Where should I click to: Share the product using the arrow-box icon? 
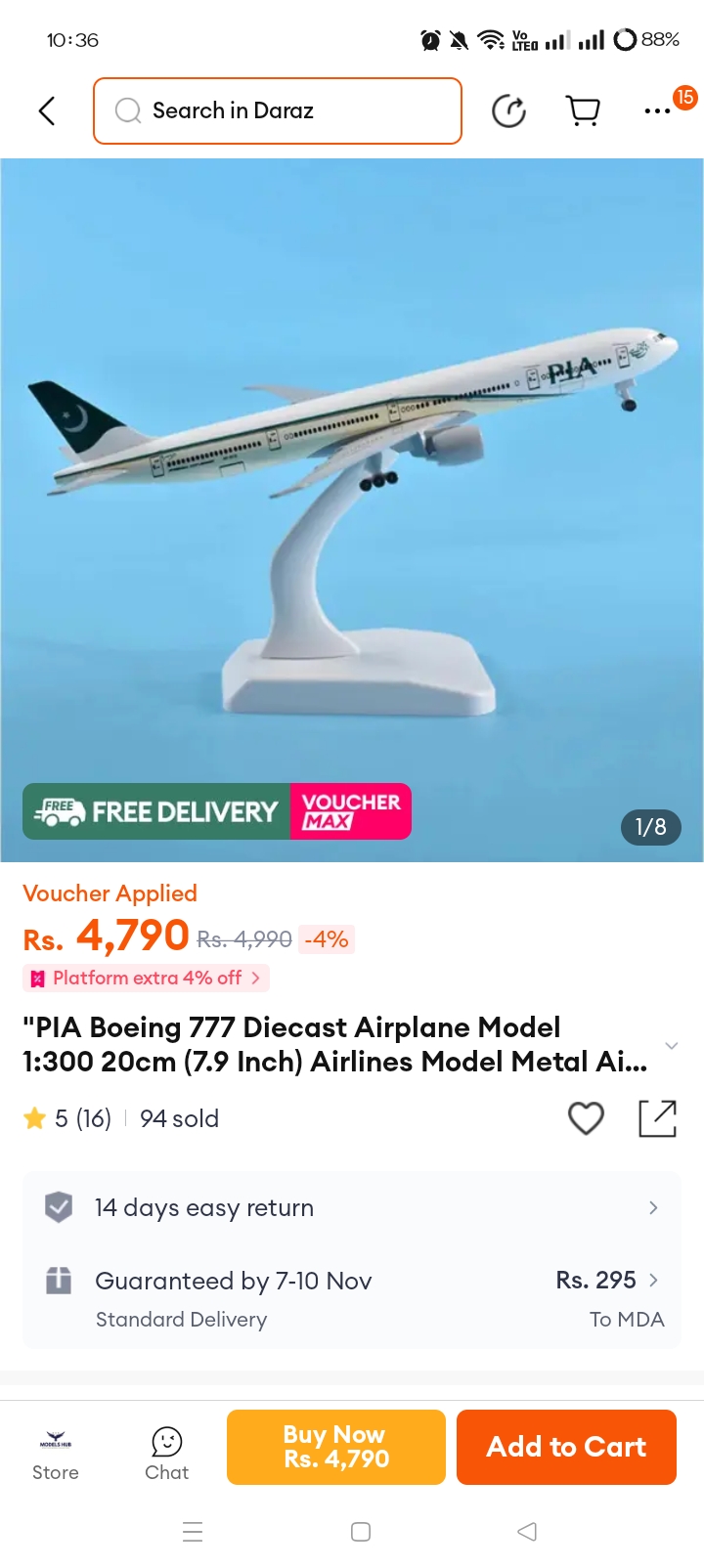657,1118
